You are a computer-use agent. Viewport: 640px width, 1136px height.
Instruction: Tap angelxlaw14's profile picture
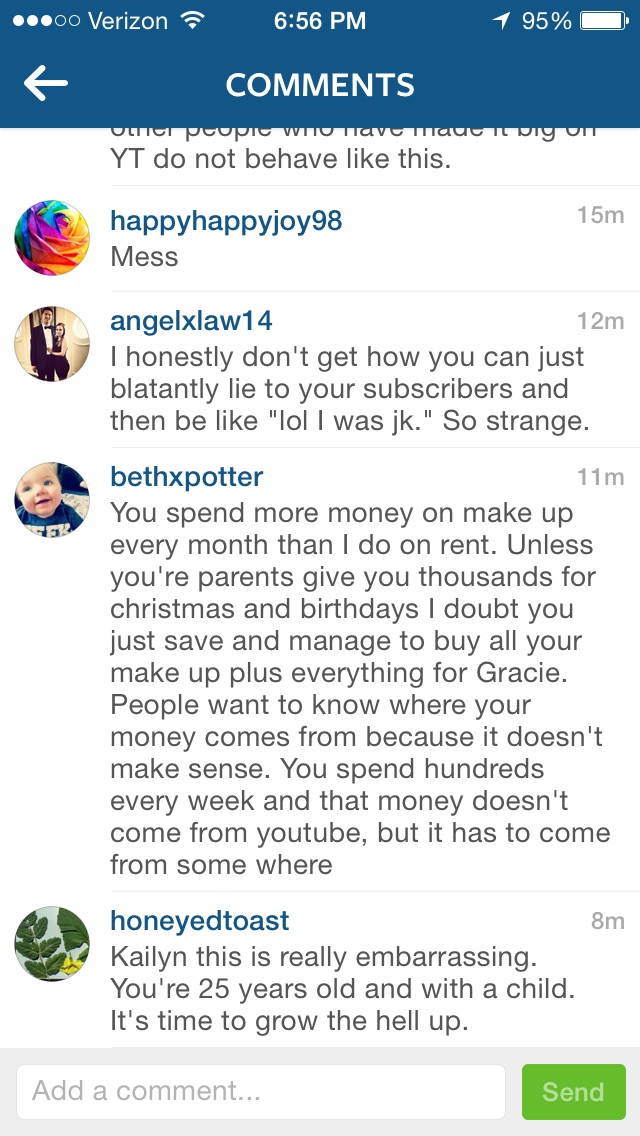pos(52,343)
